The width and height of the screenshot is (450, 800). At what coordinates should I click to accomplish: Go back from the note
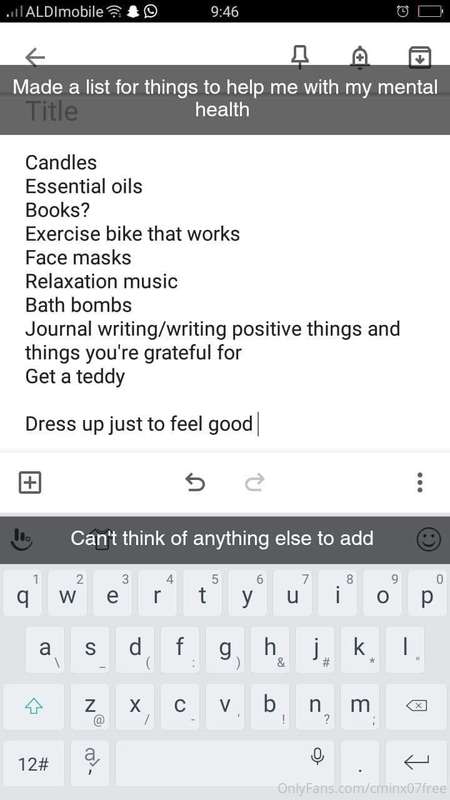tap(35, 57)
